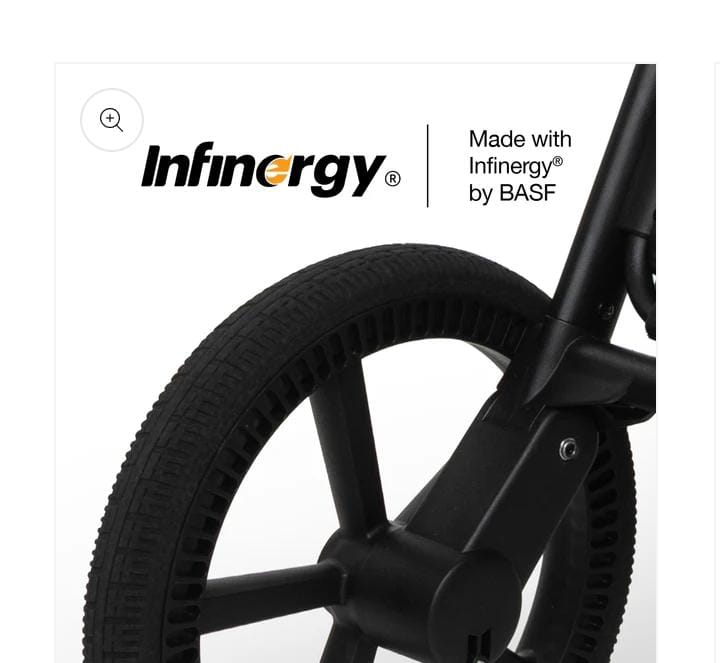Image resolution: width=720 pixels, height=663 pixels.
Task: Tap the magnifier zoom icon on the image
Action: 112,120
